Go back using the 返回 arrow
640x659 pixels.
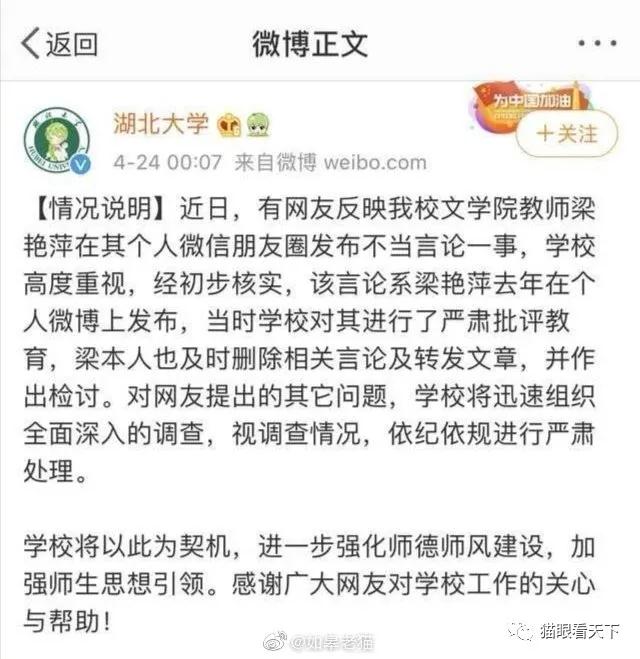(58, 43)
